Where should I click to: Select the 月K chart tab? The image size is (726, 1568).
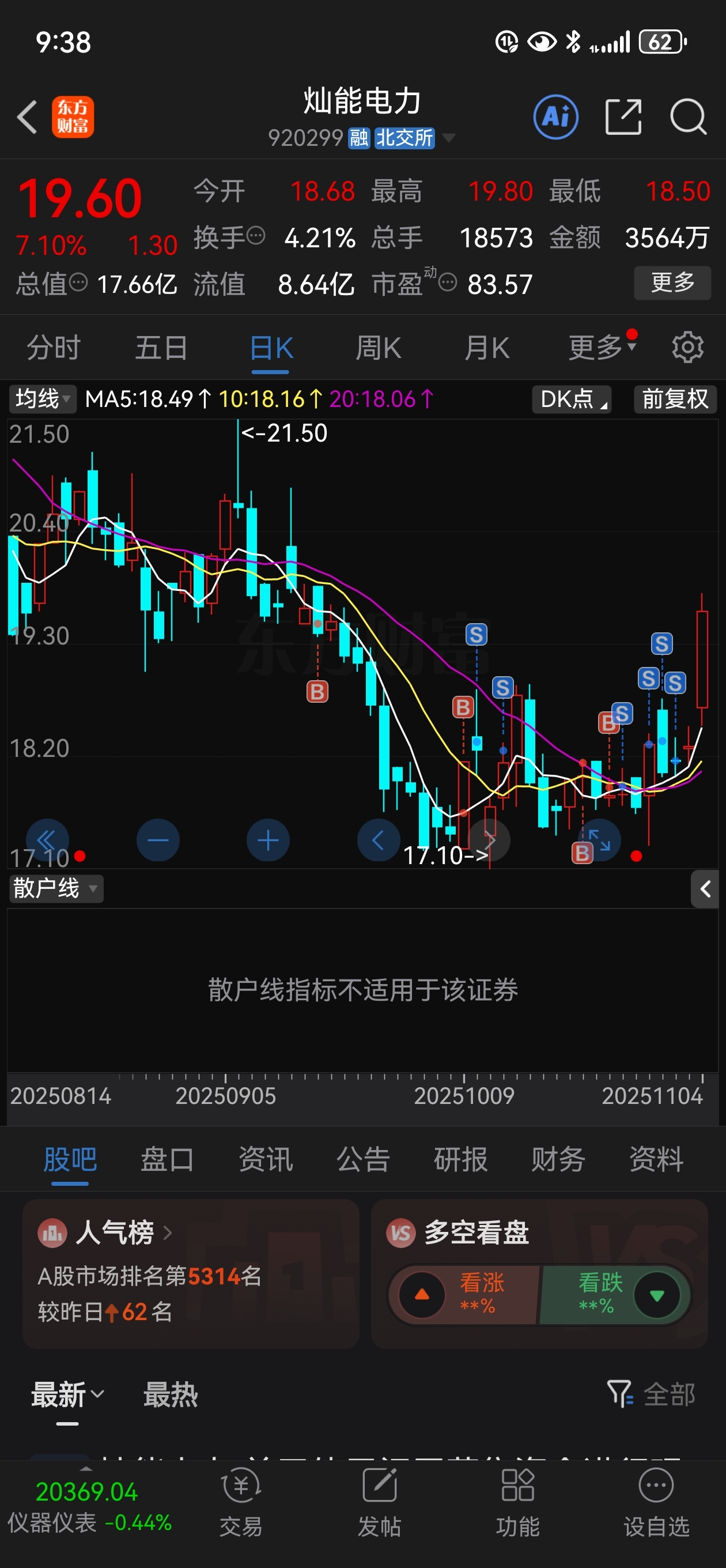pyautogui.click(x=486, y=349)
